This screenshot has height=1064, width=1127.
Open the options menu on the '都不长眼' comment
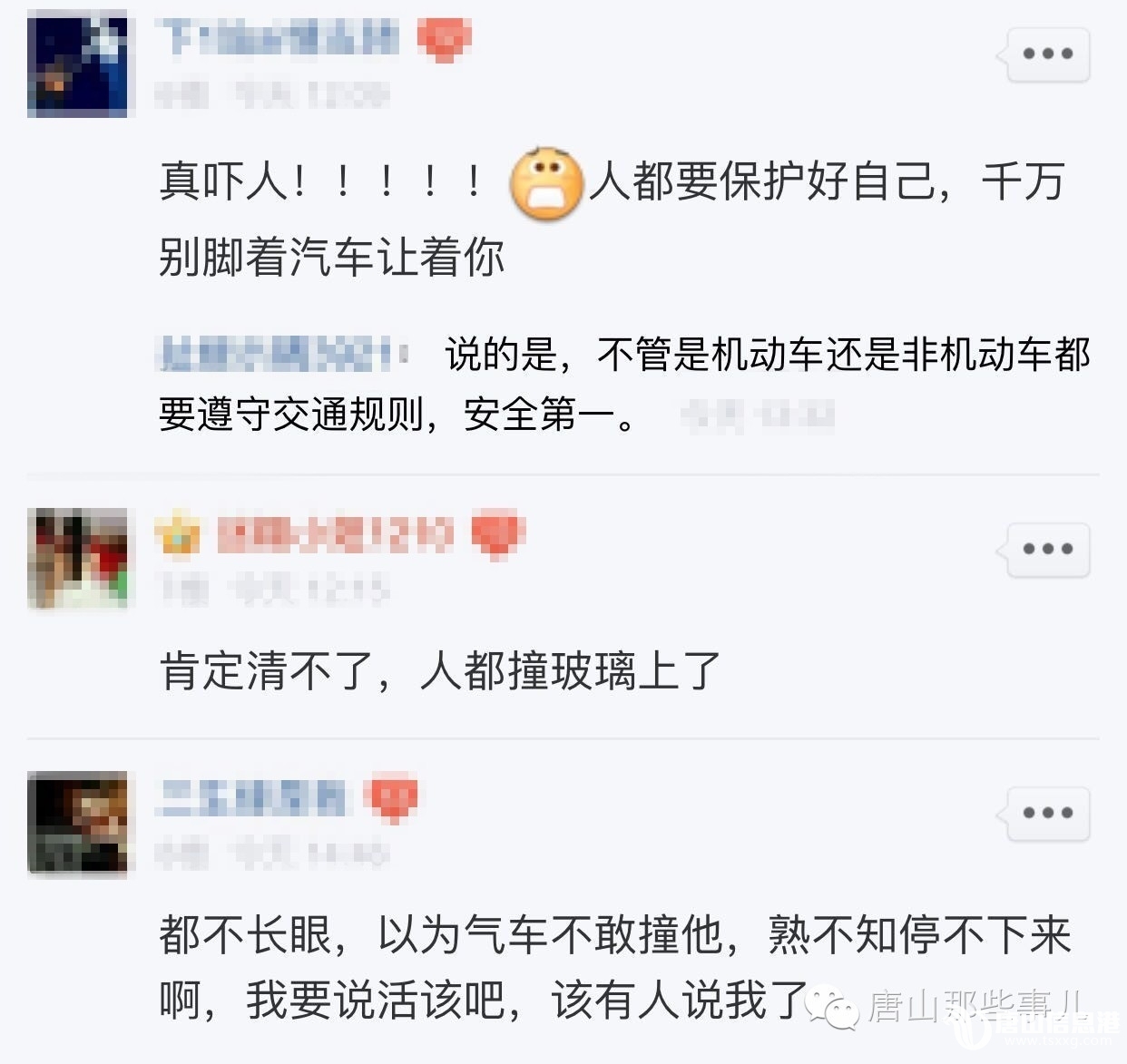[x=1048, y=814]
